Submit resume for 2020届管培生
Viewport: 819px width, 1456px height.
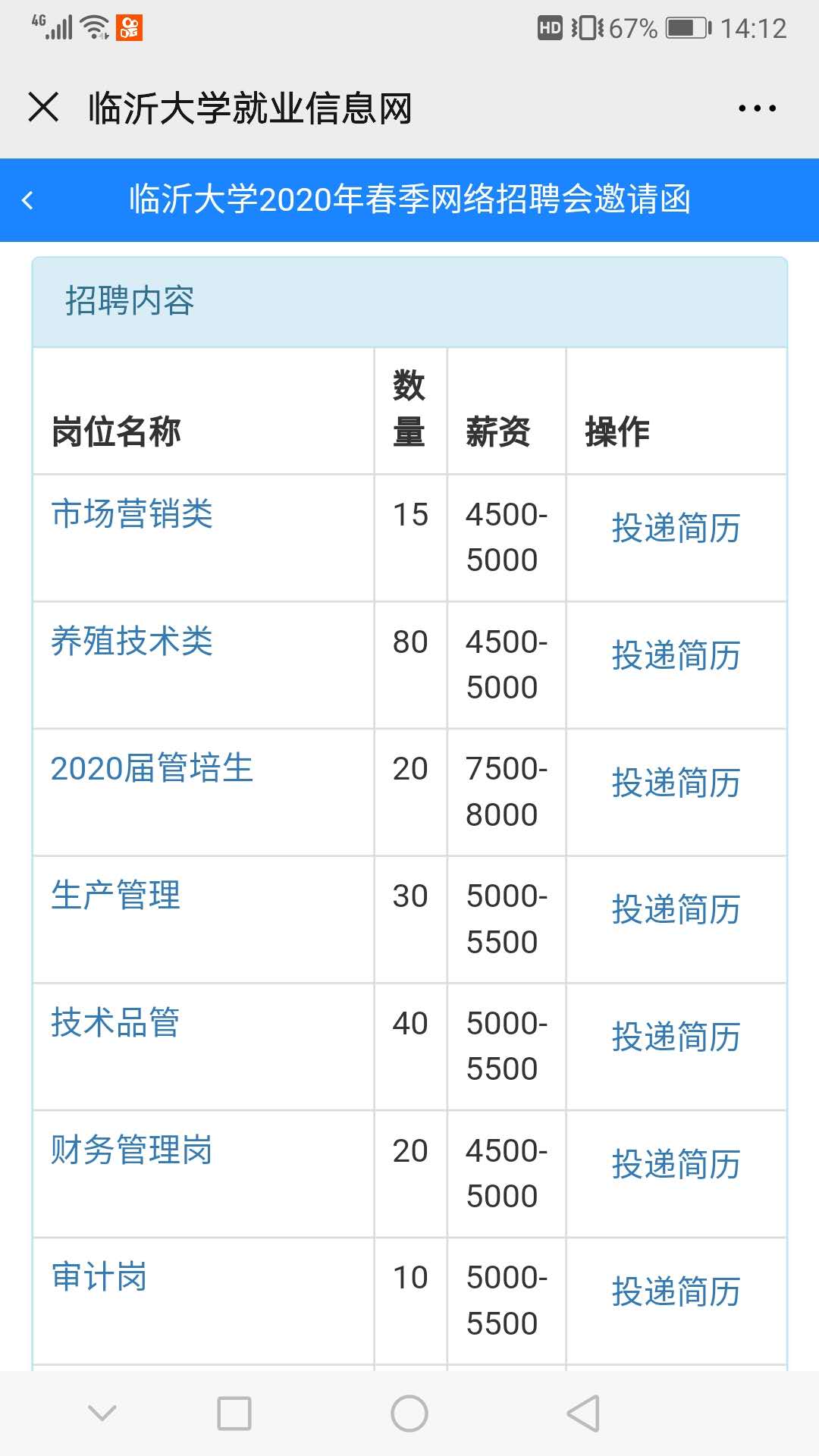[676, 783]
